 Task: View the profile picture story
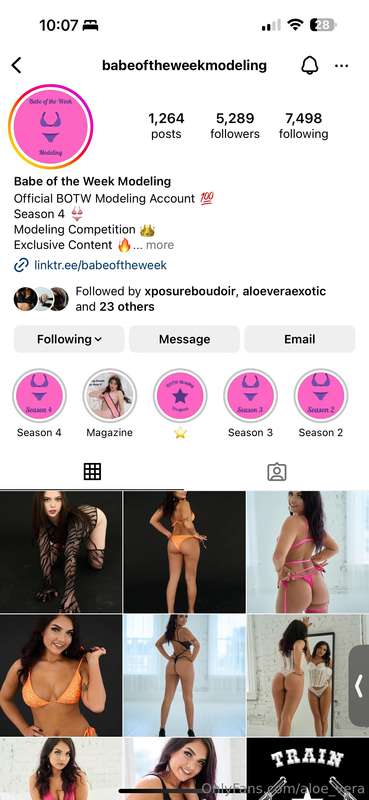point(51,126)
